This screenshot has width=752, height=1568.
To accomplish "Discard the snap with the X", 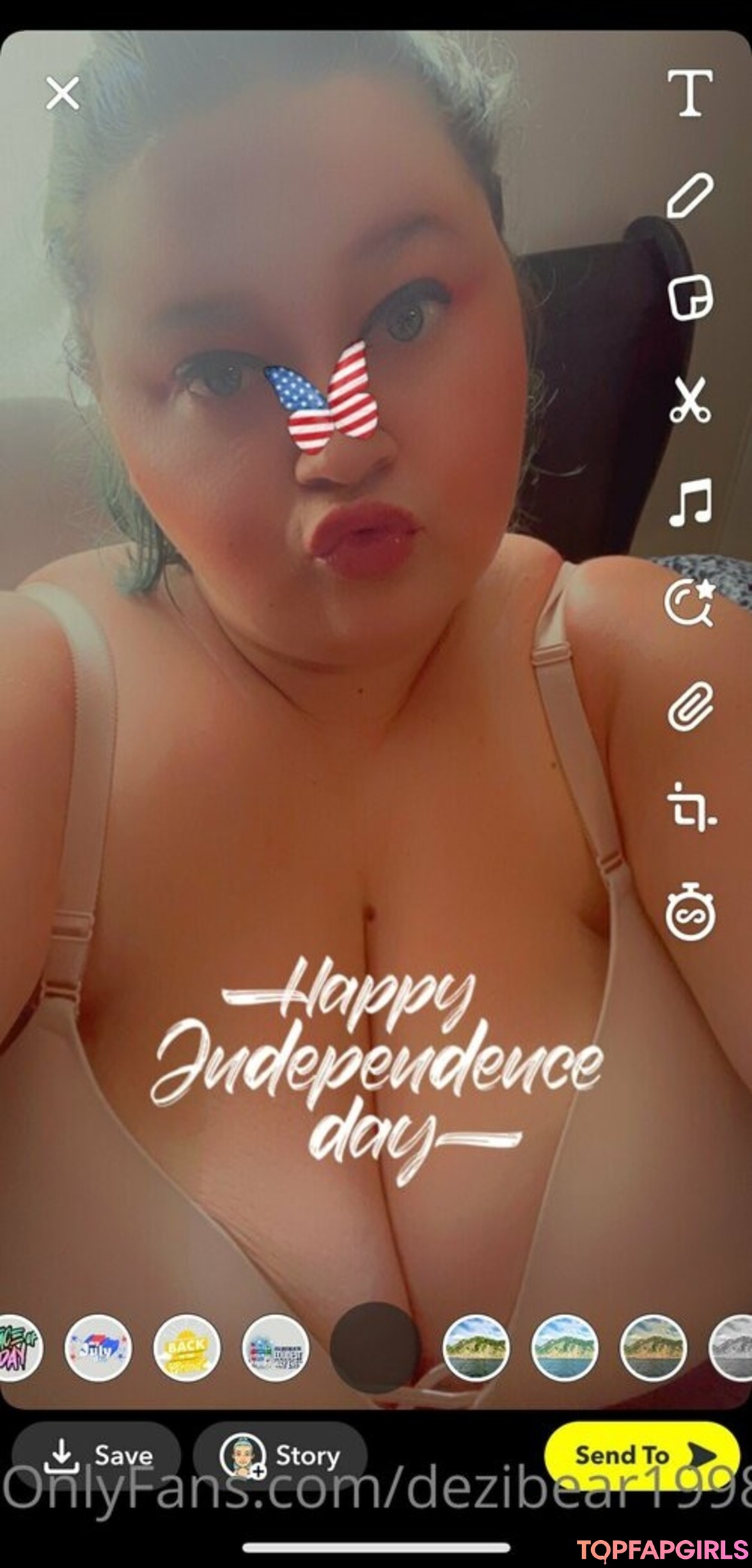I will [x=63, y=93].
